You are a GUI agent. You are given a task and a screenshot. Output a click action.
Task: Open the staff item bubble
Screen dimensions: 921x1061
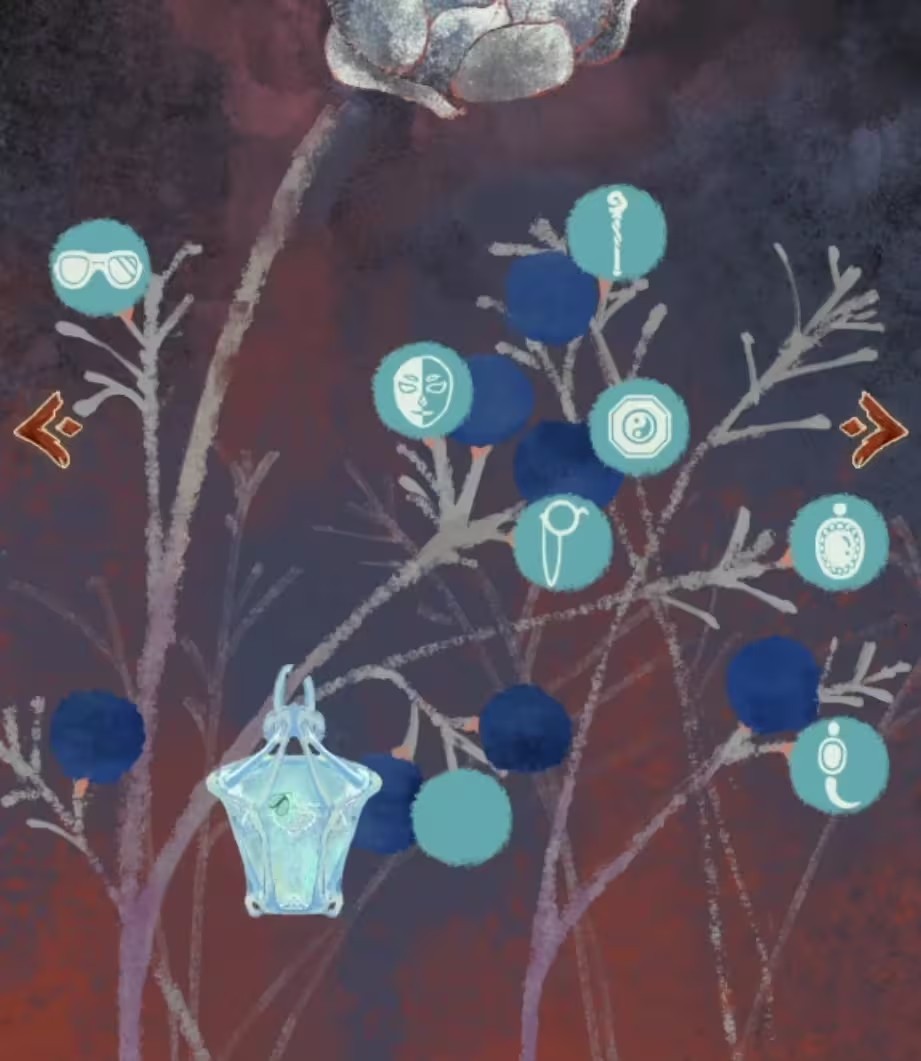(x=616, y=232)
